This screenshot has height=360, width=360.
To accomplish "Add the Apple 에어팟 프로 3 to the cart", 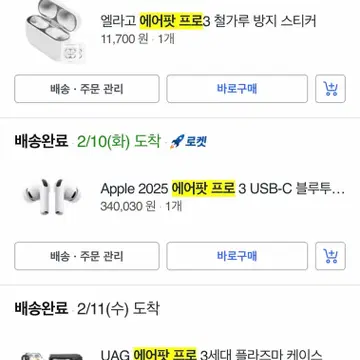I will click(330, 256).
